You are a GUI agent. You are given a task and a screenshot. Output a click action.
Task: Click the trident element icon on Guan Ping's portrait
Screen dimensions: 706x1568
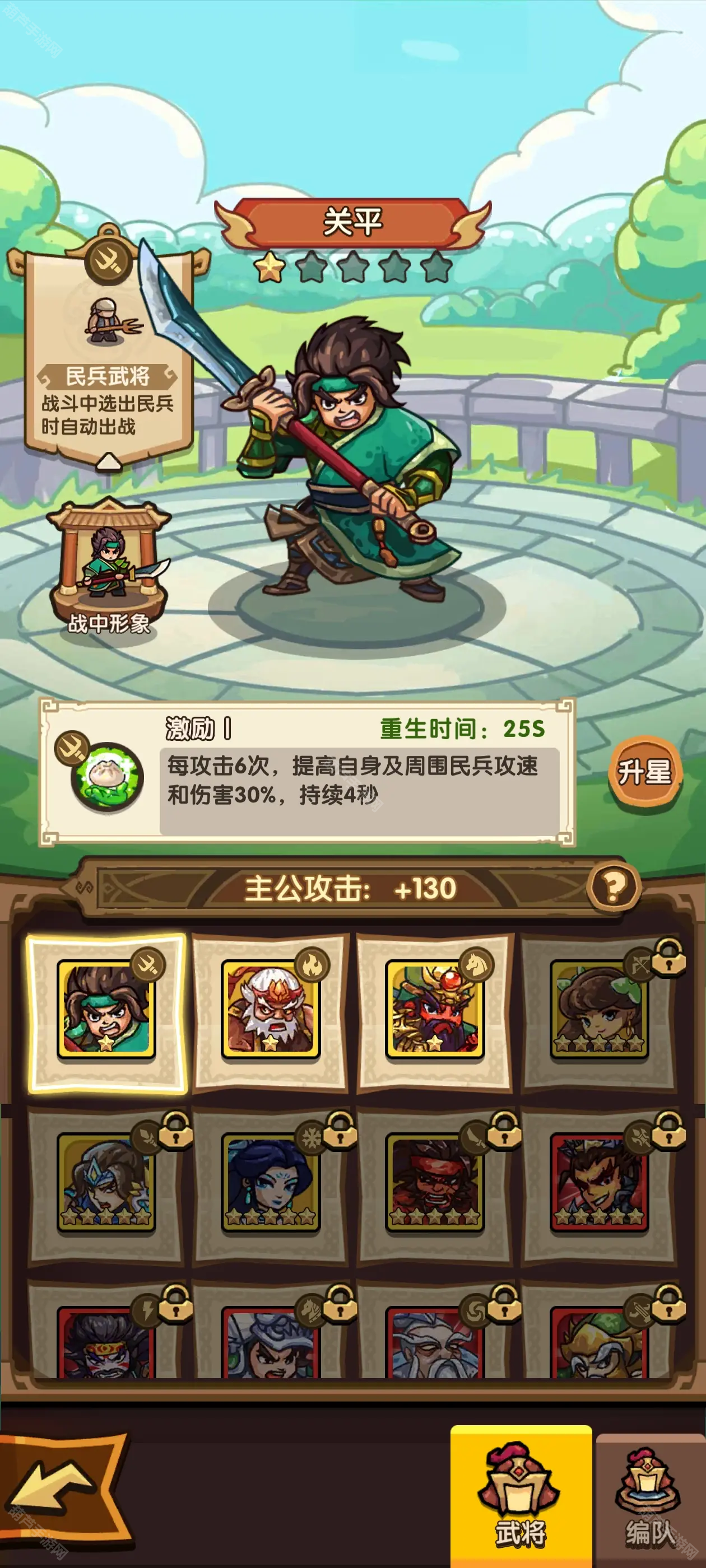pos(148,965)
